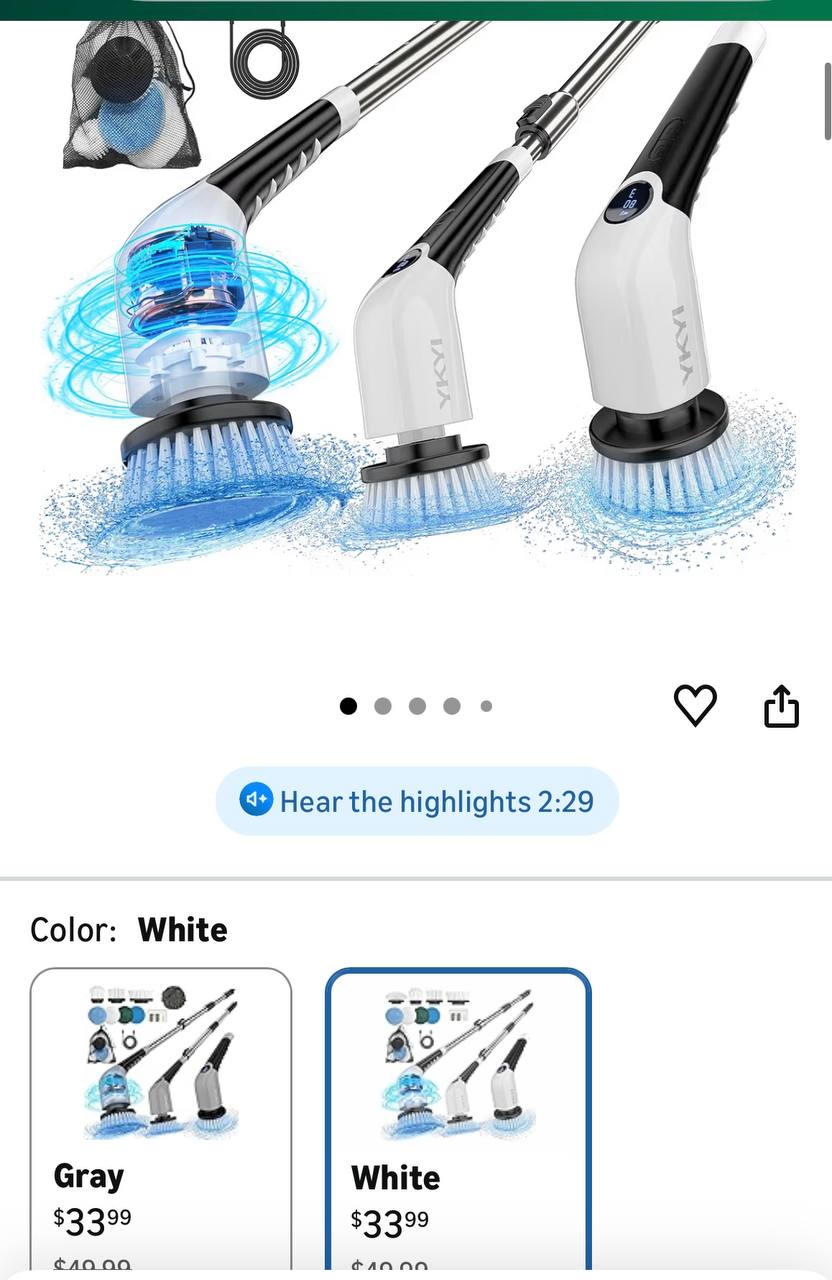Jump to the second image dot

[383, 706]
